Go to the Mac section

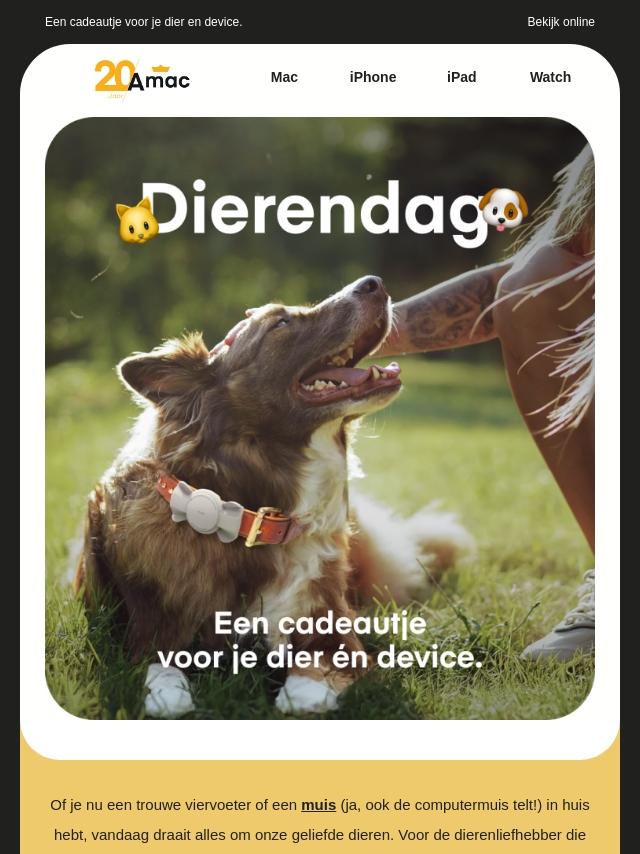point(284,77)
